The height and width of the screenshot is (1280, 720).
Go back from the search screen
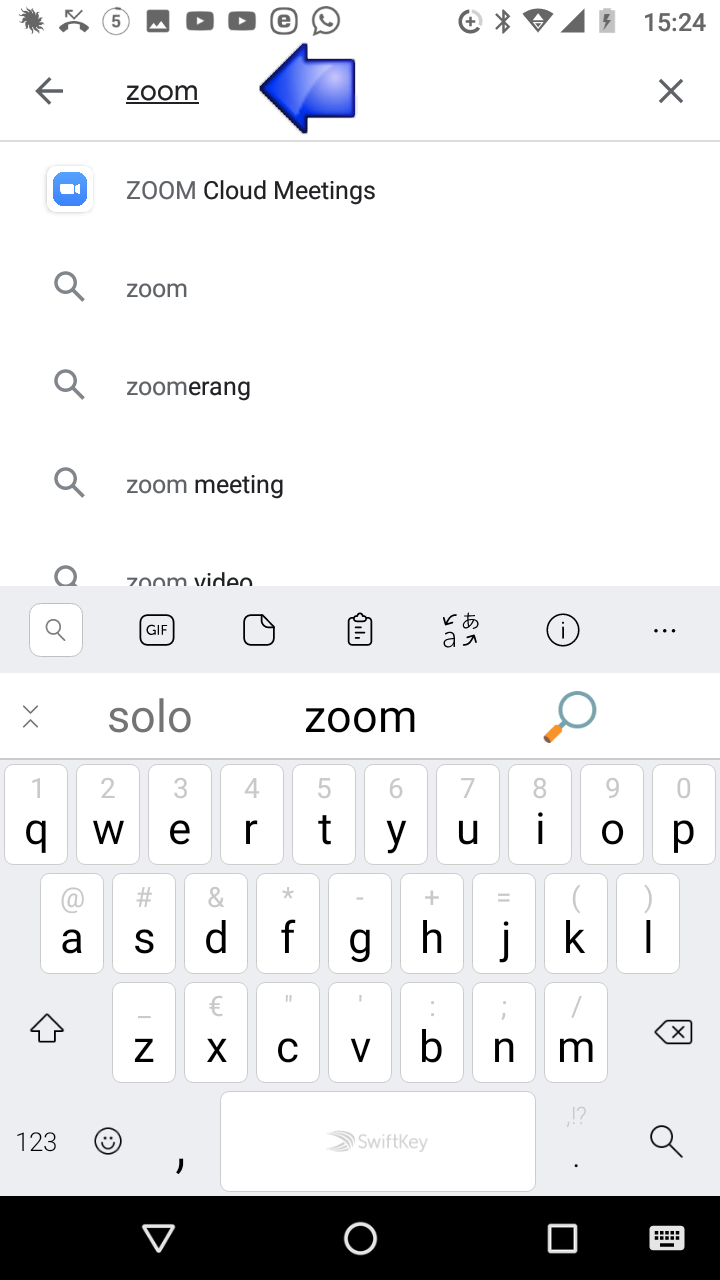coord(48,92)
